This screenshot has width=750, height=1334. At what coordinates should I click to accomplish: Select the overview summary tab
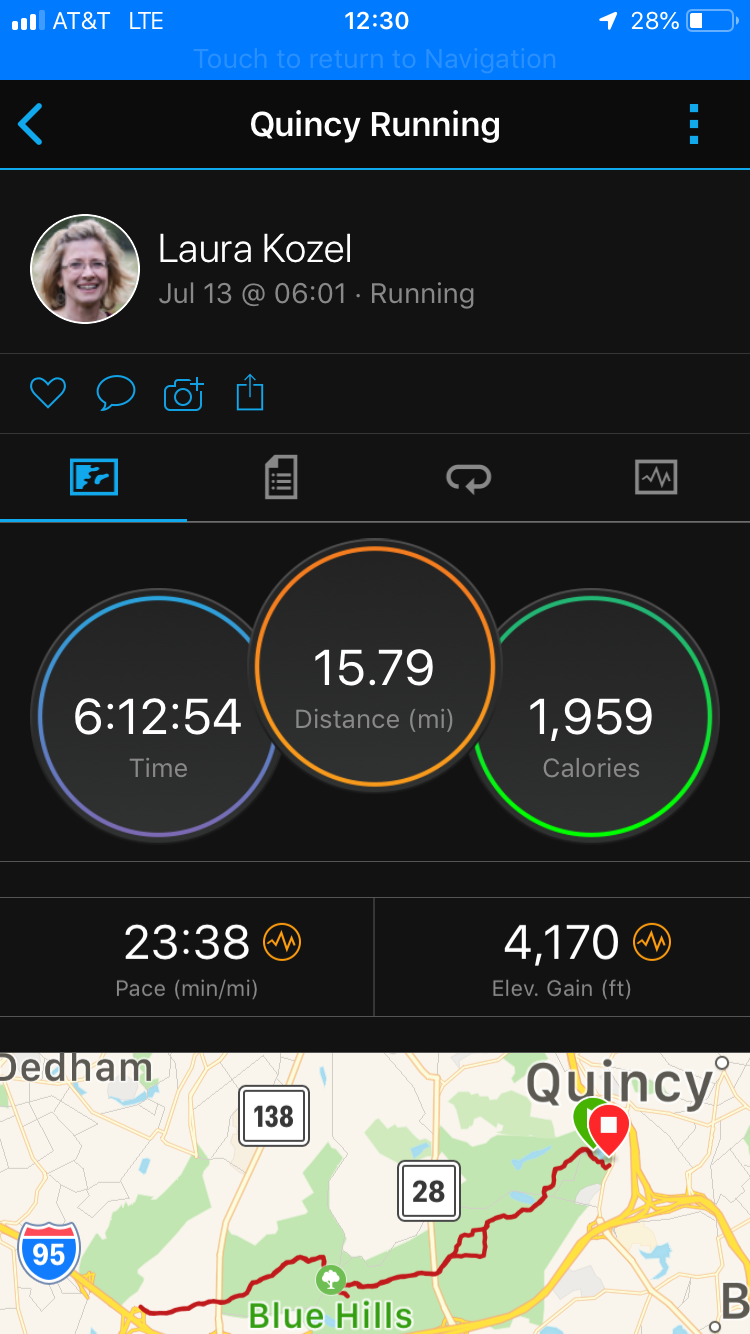(x=94, y=477)
